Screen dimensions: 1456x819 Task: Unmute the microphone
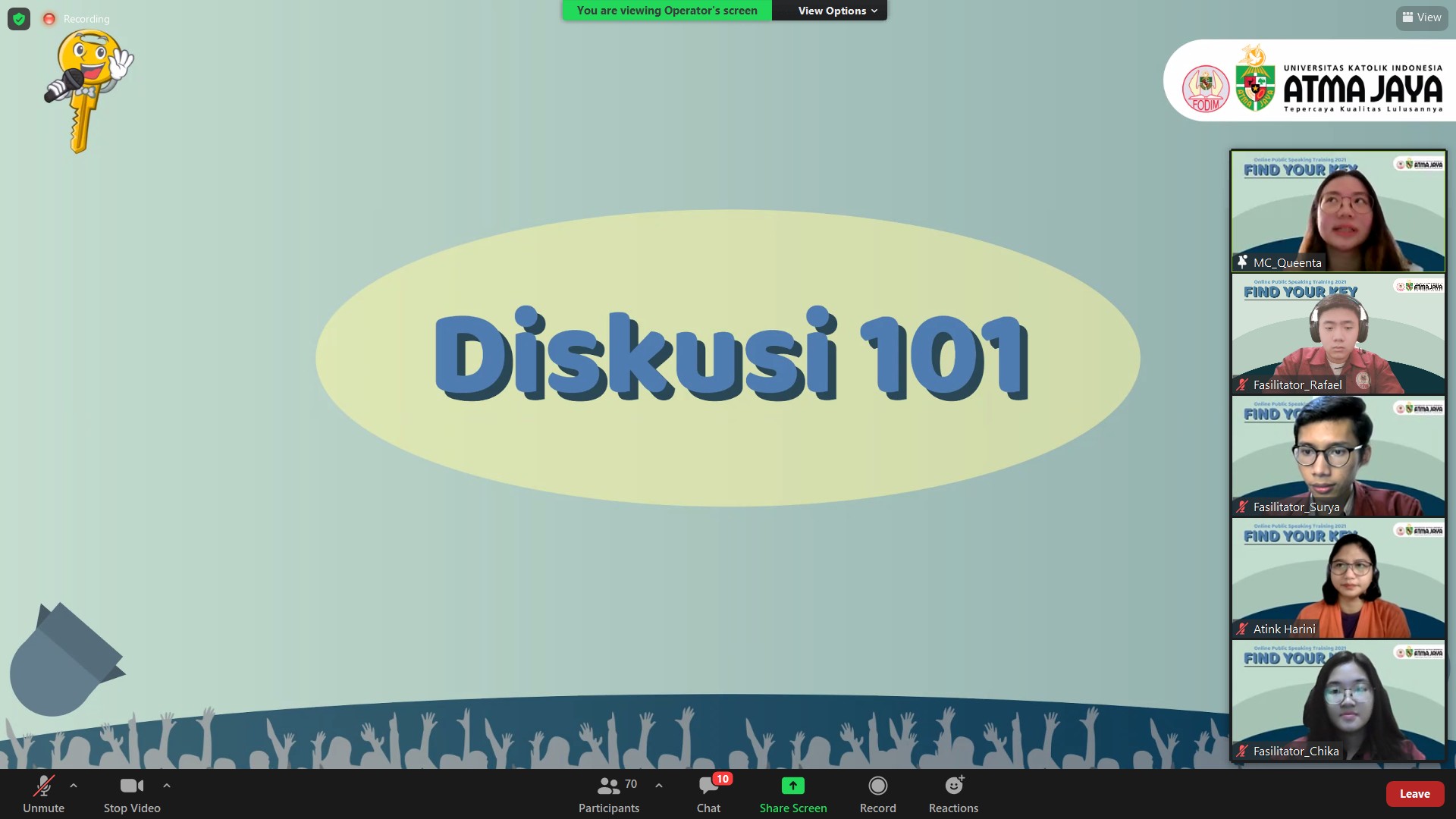(43, 793)
